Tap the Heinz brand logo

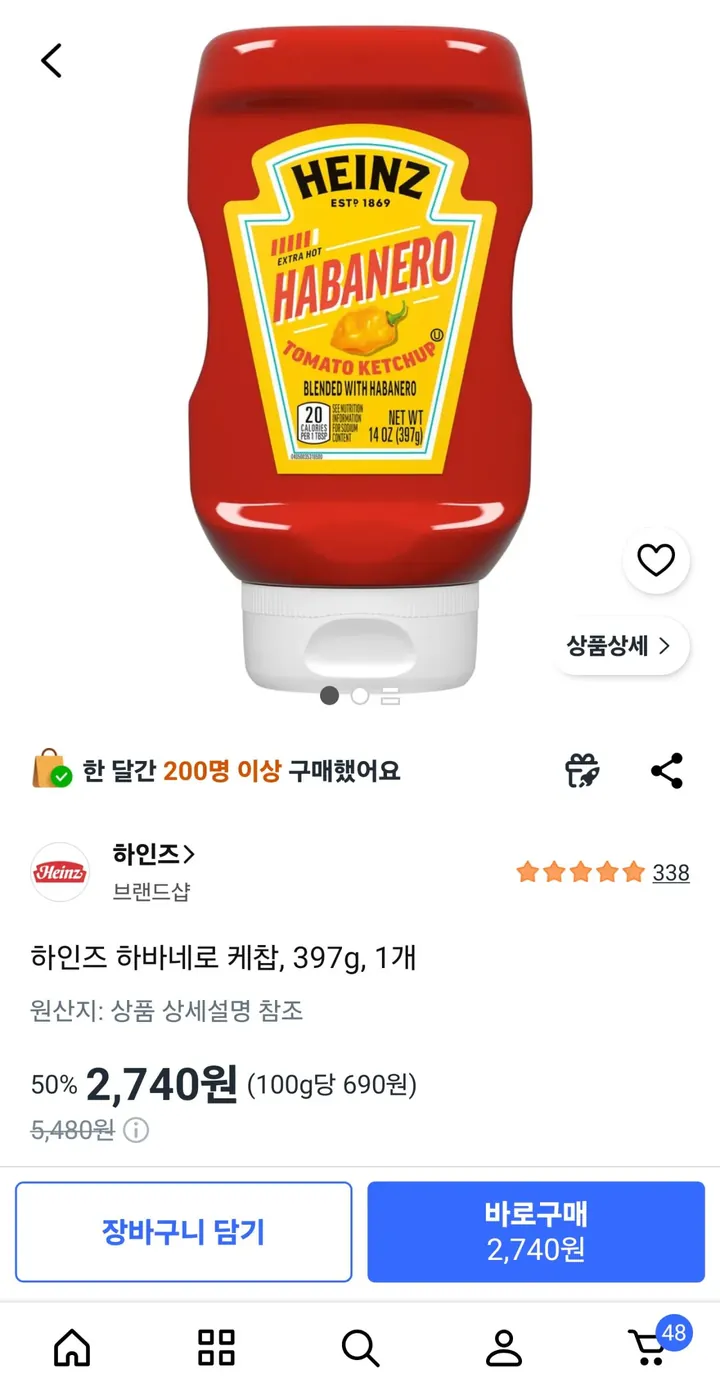click(x=60, y=871)
